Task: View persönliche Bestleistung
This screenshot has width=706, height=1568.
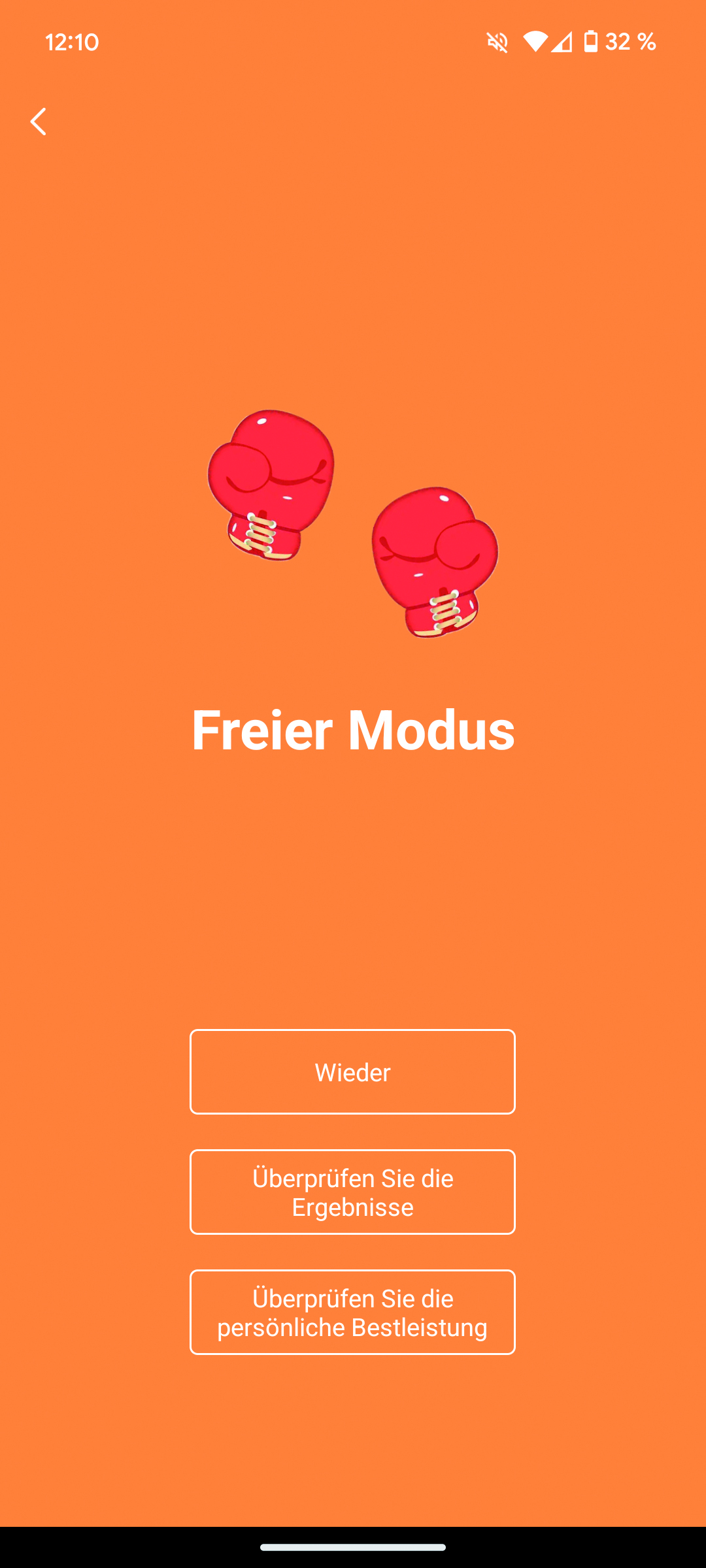Action: coord(352,1313)
